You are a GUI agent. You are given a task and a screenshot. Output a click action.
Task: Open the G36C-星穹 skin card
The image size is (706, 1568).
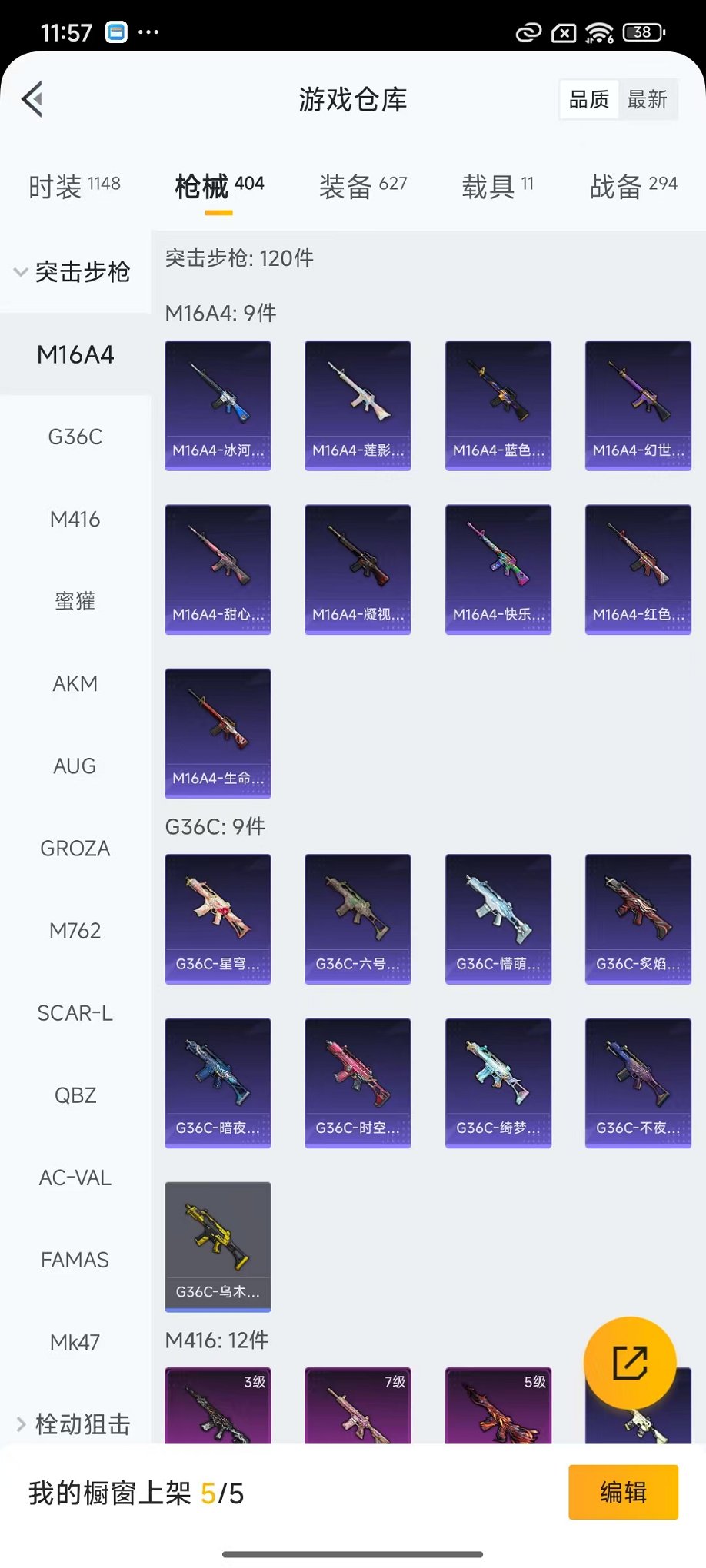click(x=218, y=919)
